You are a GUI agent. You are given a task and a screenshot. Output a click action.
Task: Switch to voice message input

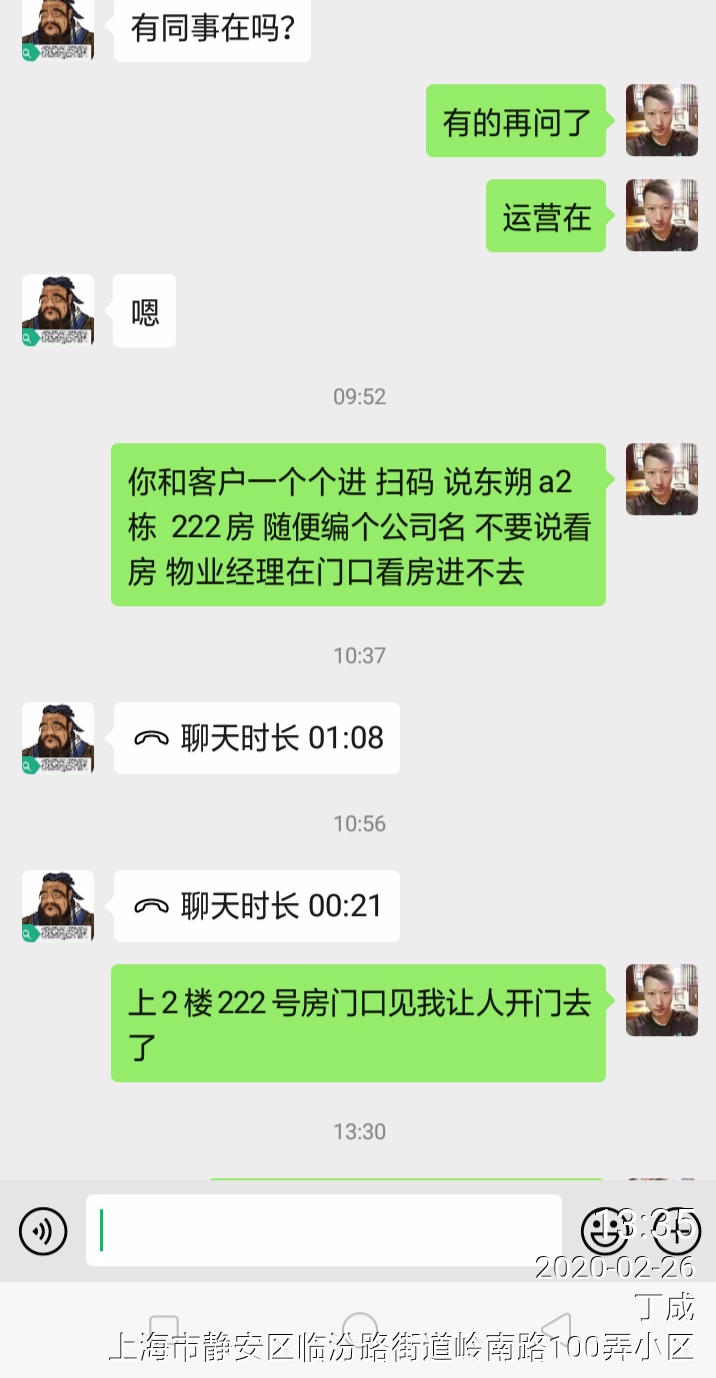coord(43,1231)
